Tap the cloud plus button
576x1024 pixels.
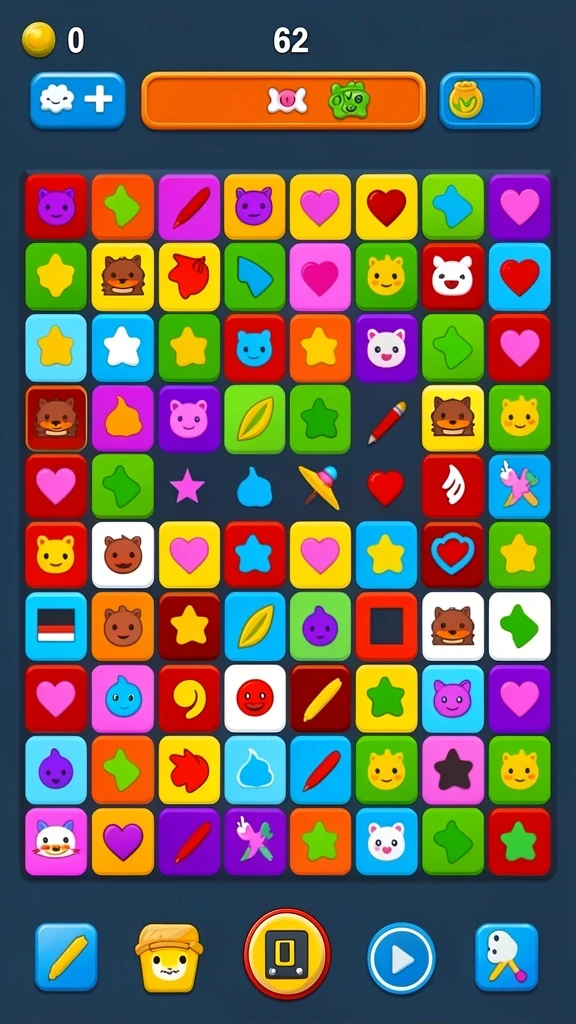[77, 101]
